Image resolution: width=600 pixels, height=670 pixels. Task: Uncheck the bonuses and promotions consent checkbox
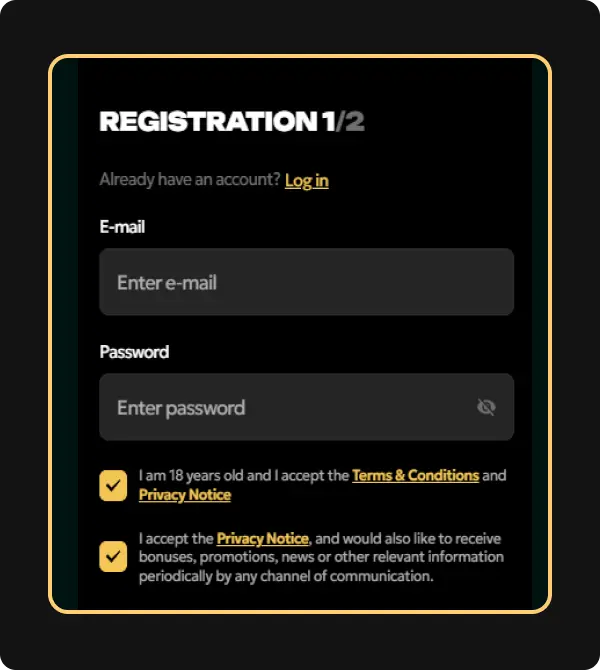pyautogui.click(x=113, y=556)
